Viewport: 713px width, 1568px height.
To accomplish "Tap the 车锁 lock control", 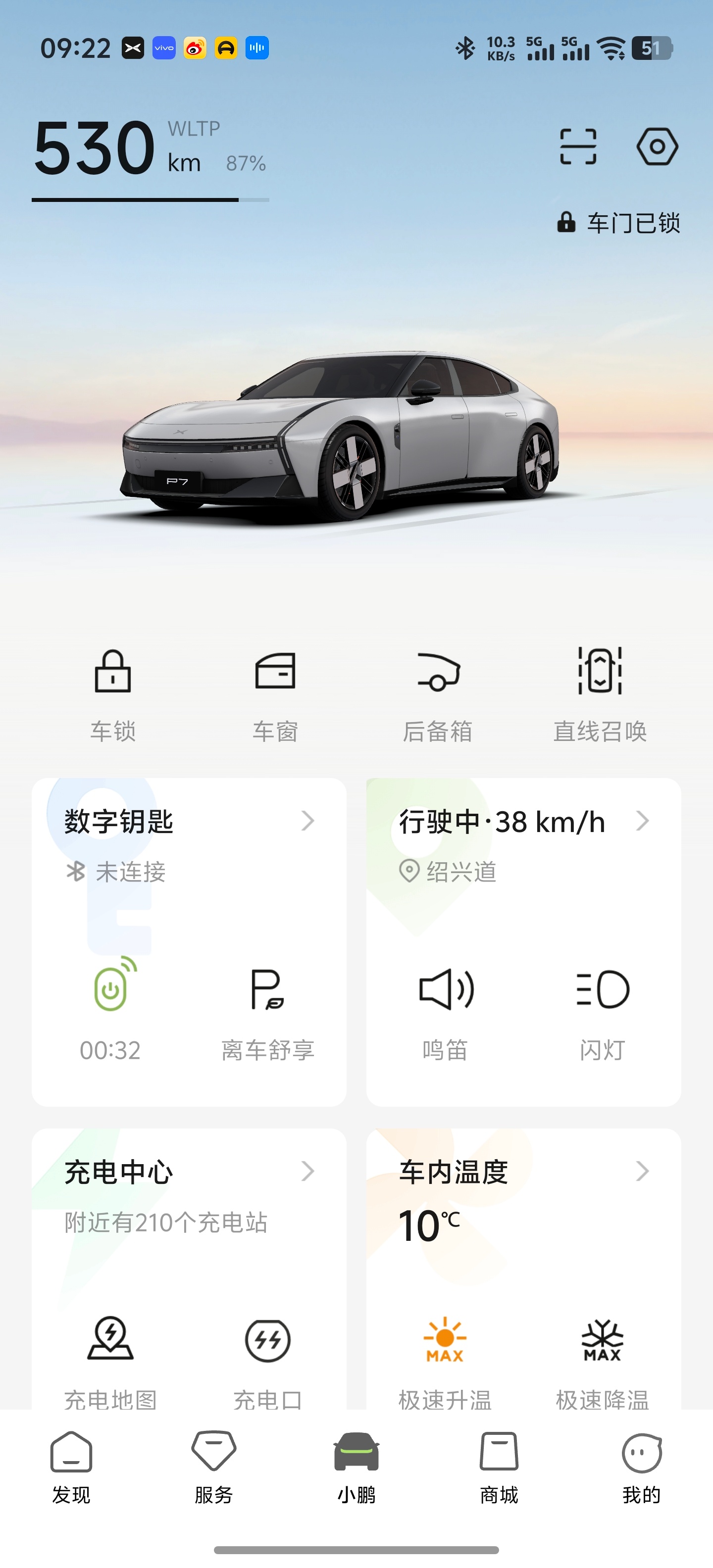I will pos(113,694).
